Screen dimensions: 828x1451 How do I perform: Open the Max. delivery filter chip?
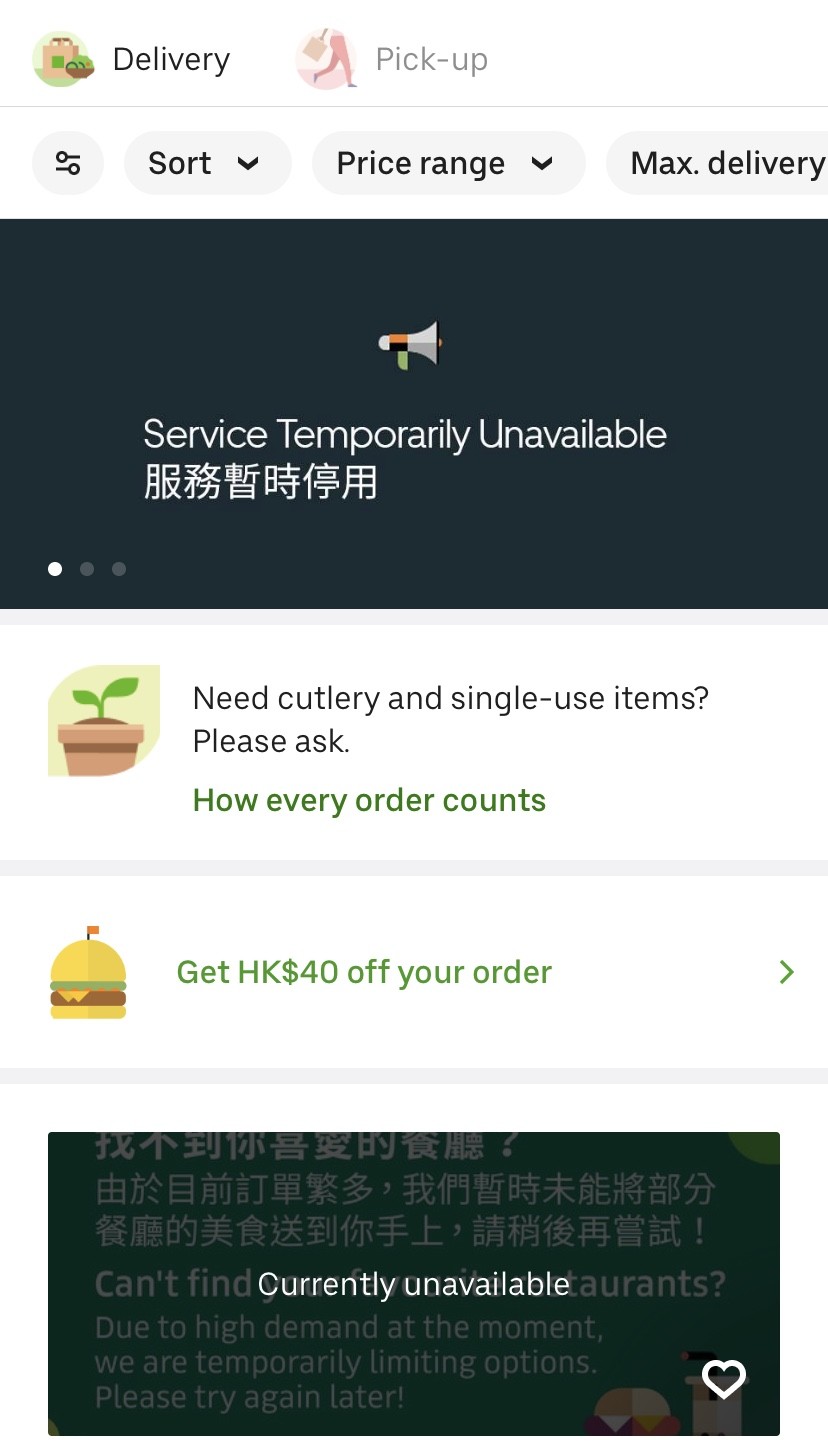[x=725, y=163]
